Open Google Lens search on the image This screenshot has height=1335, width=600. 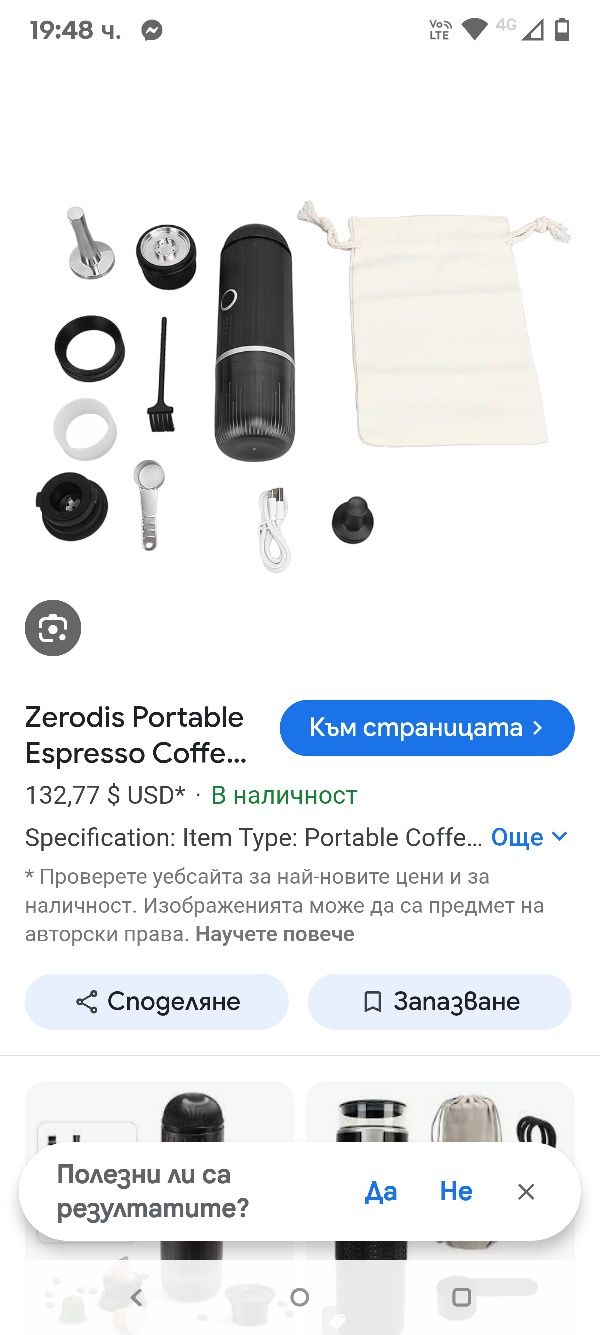[x=53, y=628]
